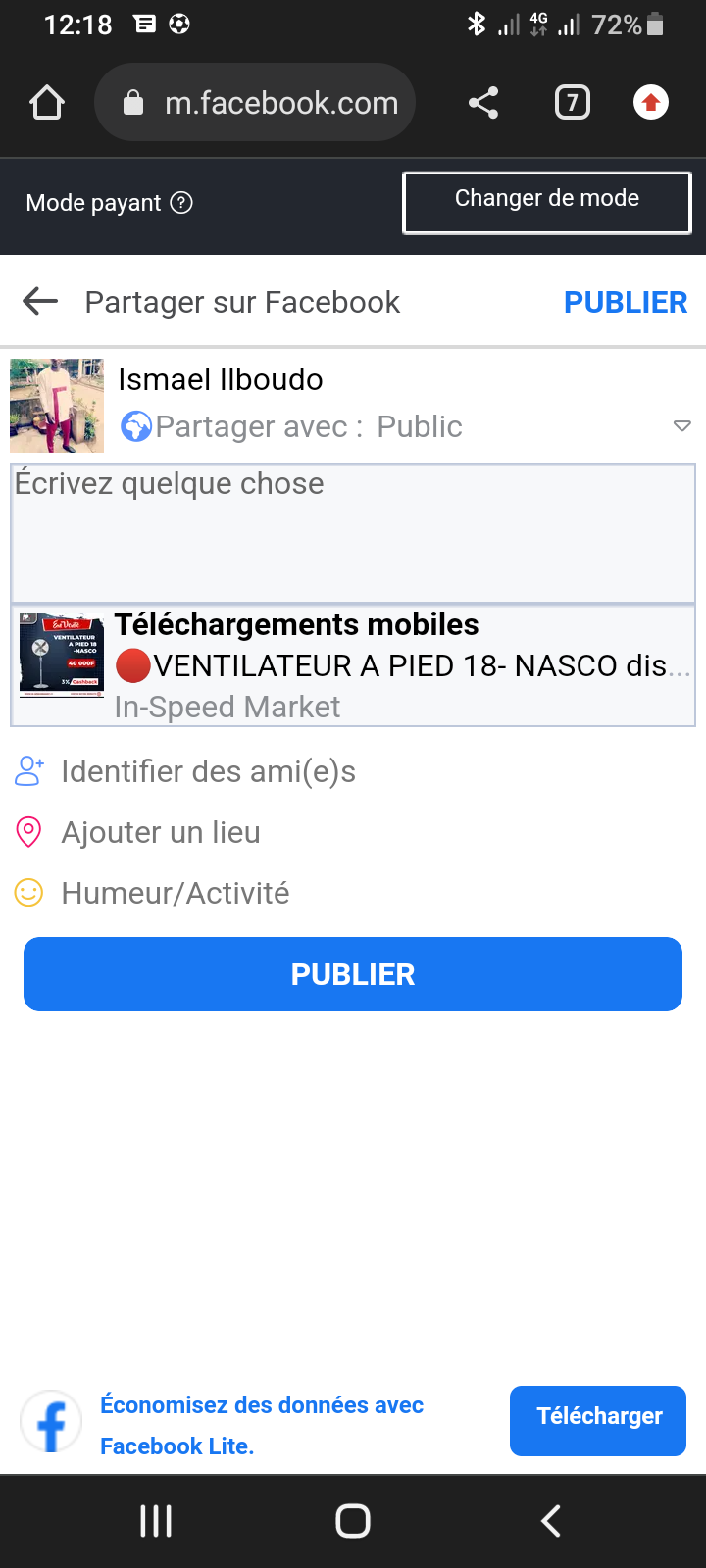Open Identifier des ami(e)s
The height and width of the screenshot is (1568, 706).
208,772
